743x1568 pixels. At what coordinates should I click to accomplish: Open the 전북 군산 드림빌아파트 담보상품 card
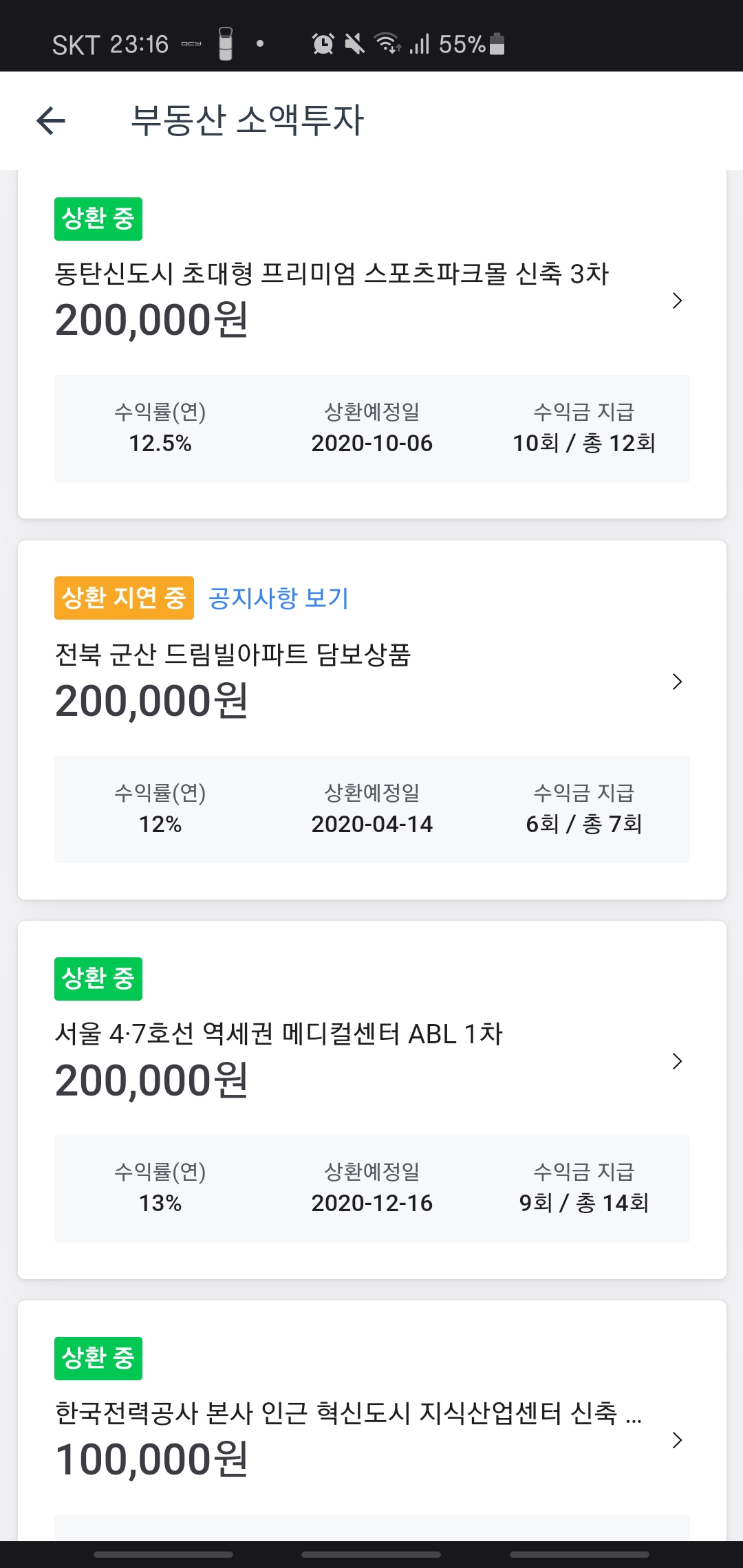pyautogui.click(x=371, y=720)
